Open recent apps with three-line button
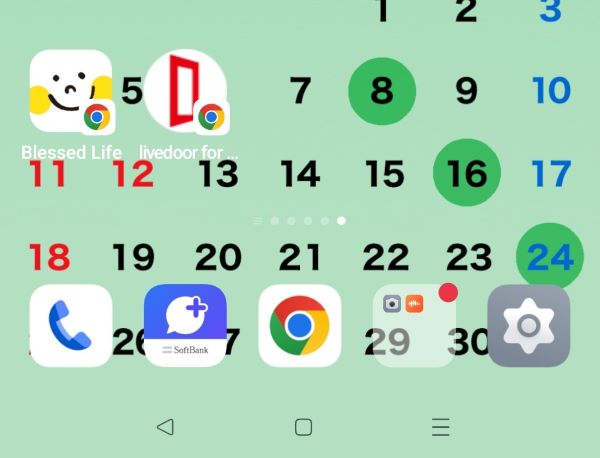The image size is (600, 458). tap(440, 427)
